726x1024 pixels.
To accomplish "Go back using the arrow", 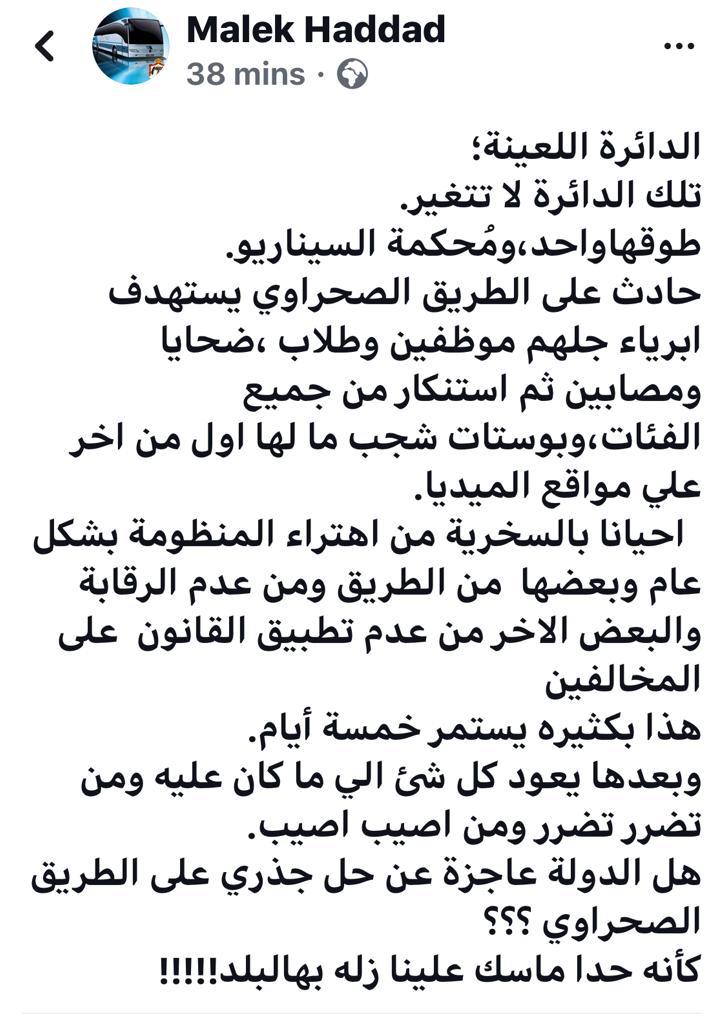I will pyautogui.click(x=44, y=47).
